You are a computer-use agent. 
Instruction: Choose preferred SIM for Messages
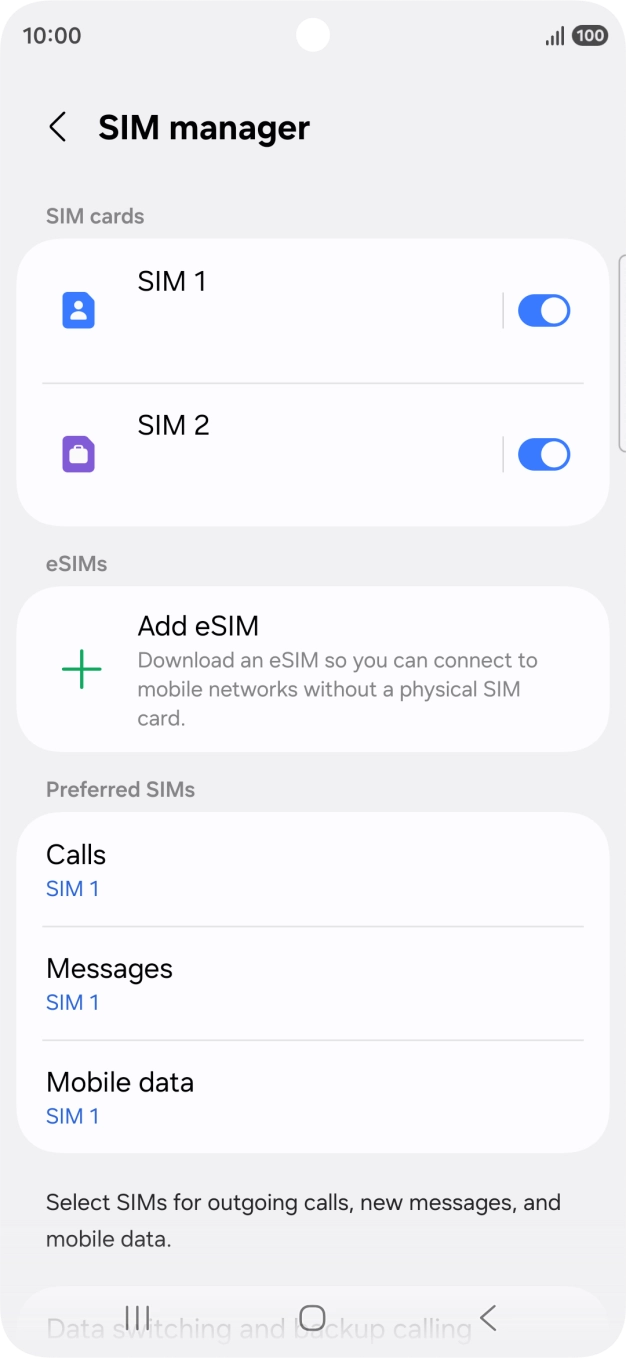click(x=312, y=984)
